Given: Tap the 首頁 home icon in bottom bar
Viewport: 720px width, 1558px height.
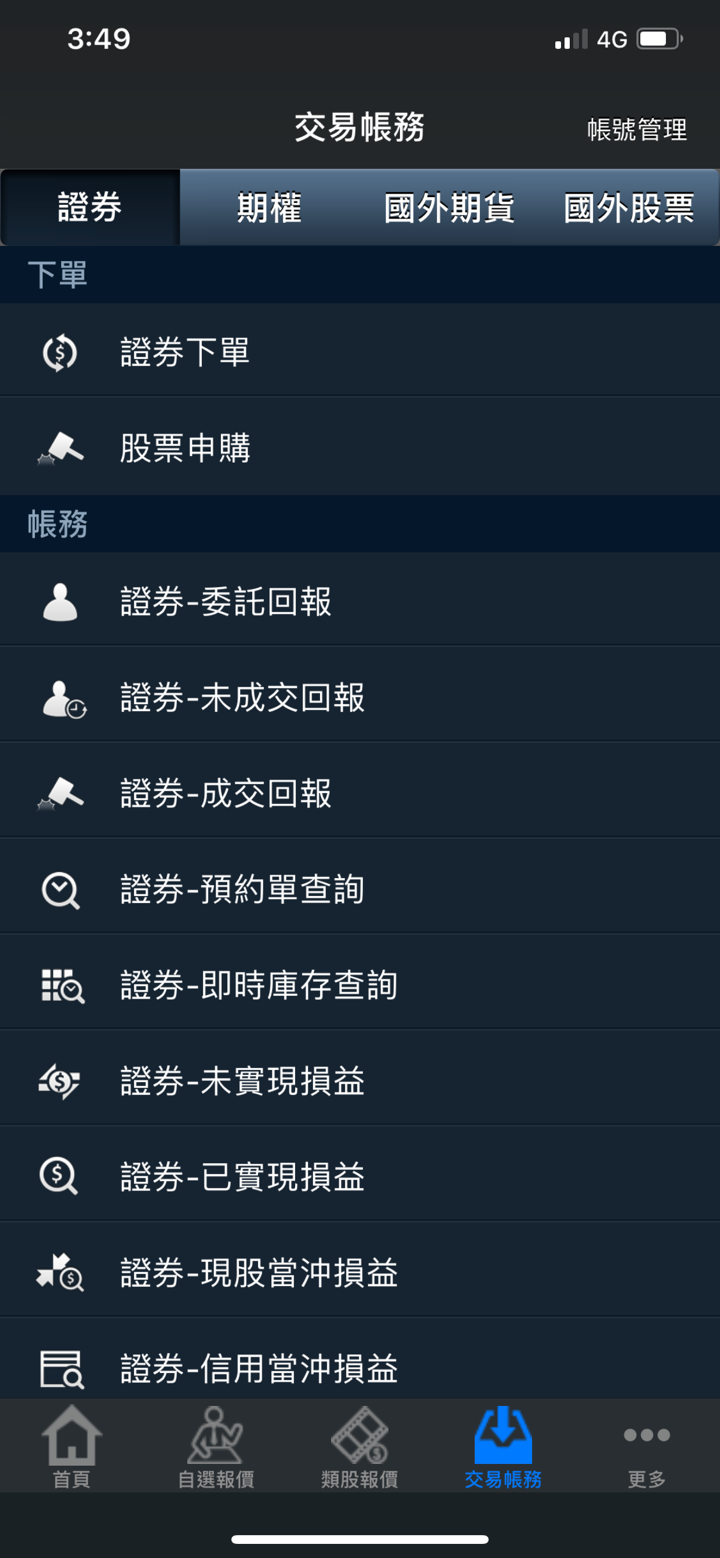Looking at the screenshot, I should pos(71,1445).
